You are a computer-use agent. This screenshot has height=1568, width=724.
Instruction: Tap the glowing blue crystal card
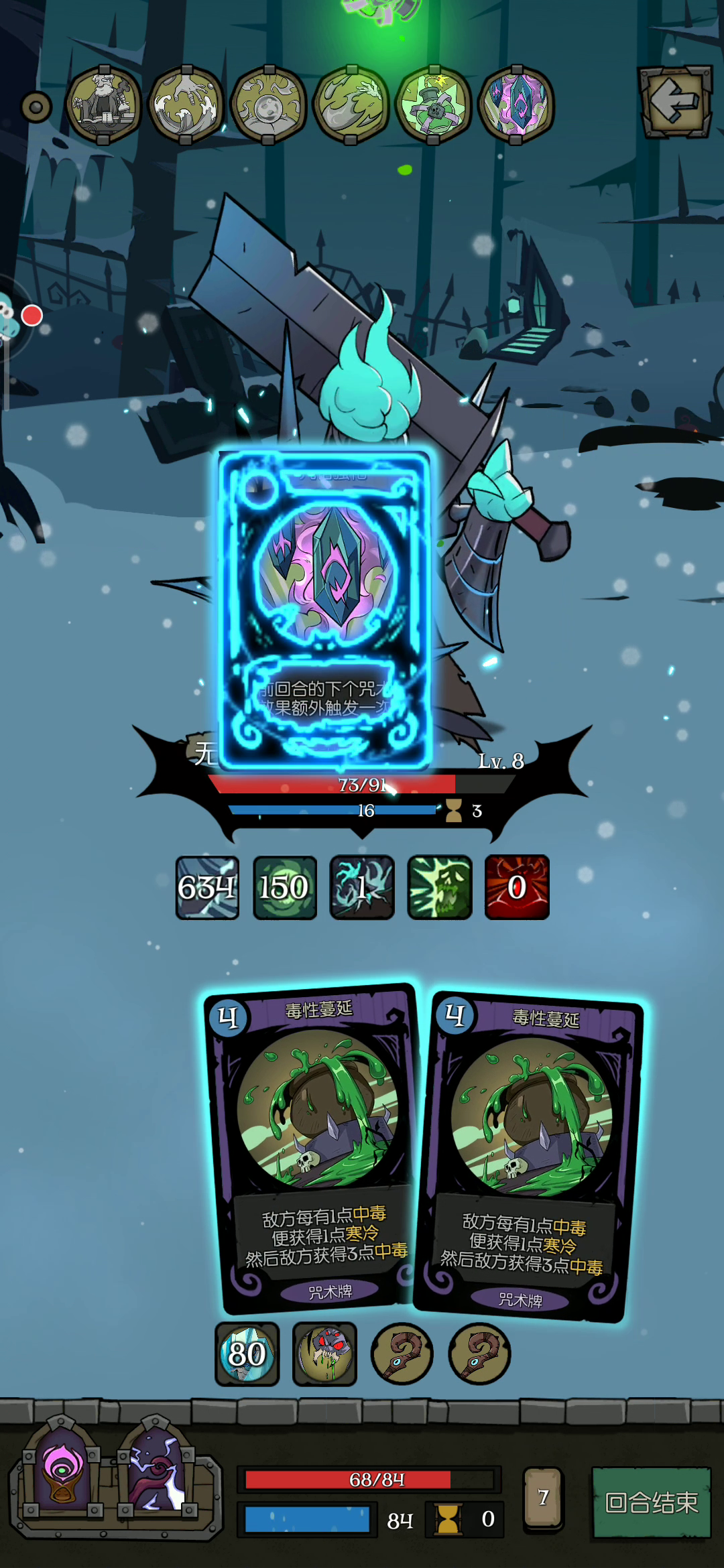pyautogui.click(x=326, y=608)
